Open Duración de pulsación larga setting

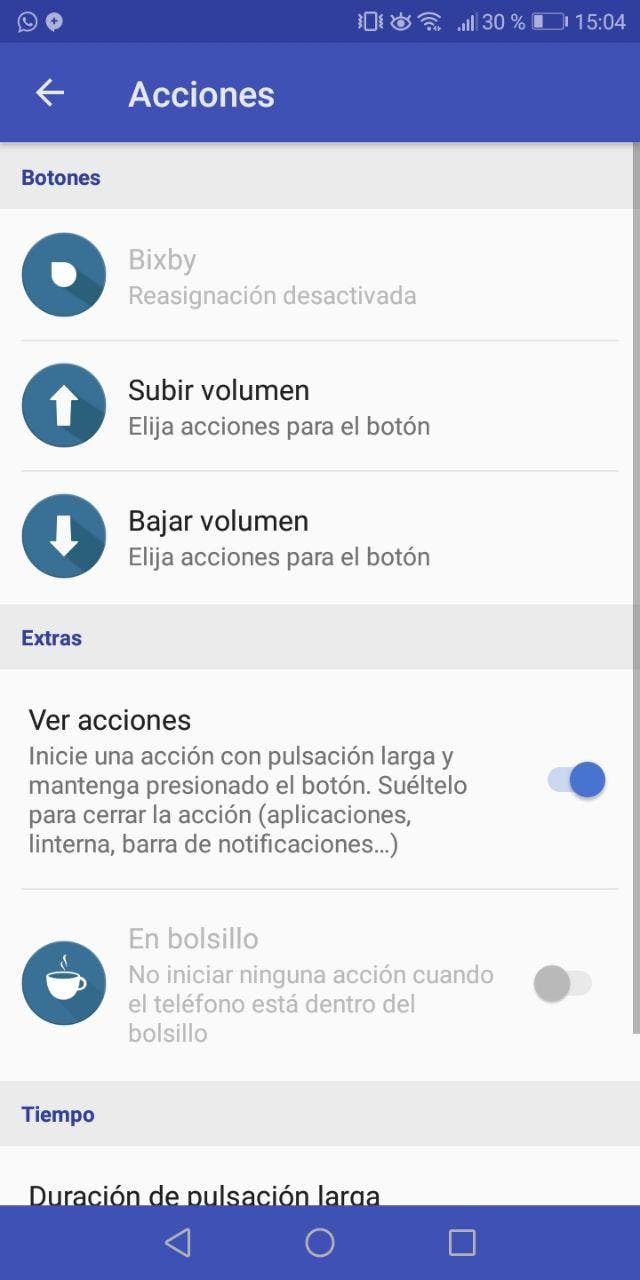pos(205,1193)
